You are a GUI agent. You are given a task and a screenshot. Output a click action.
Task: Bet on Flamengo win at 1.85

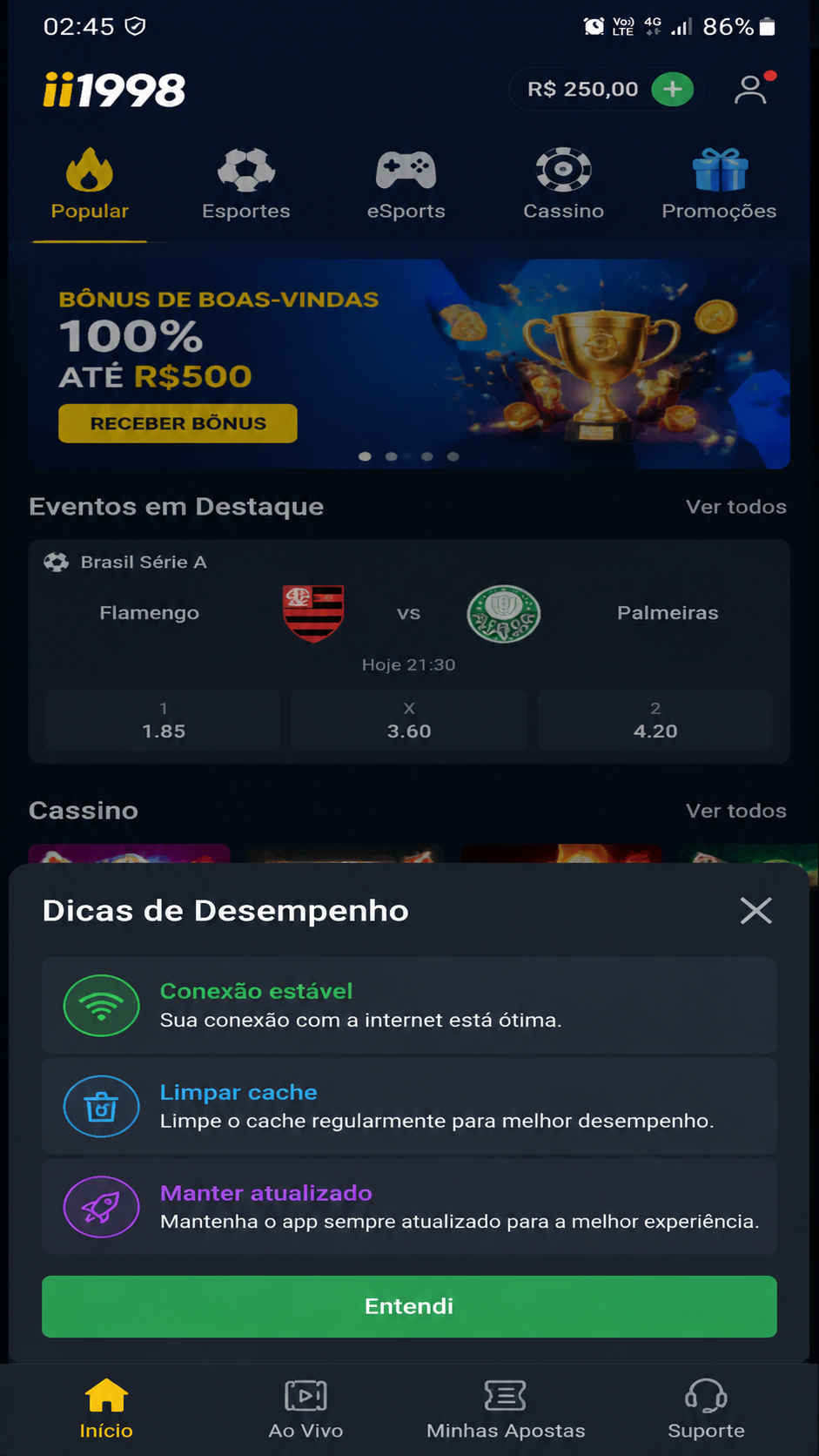(163, 720)
